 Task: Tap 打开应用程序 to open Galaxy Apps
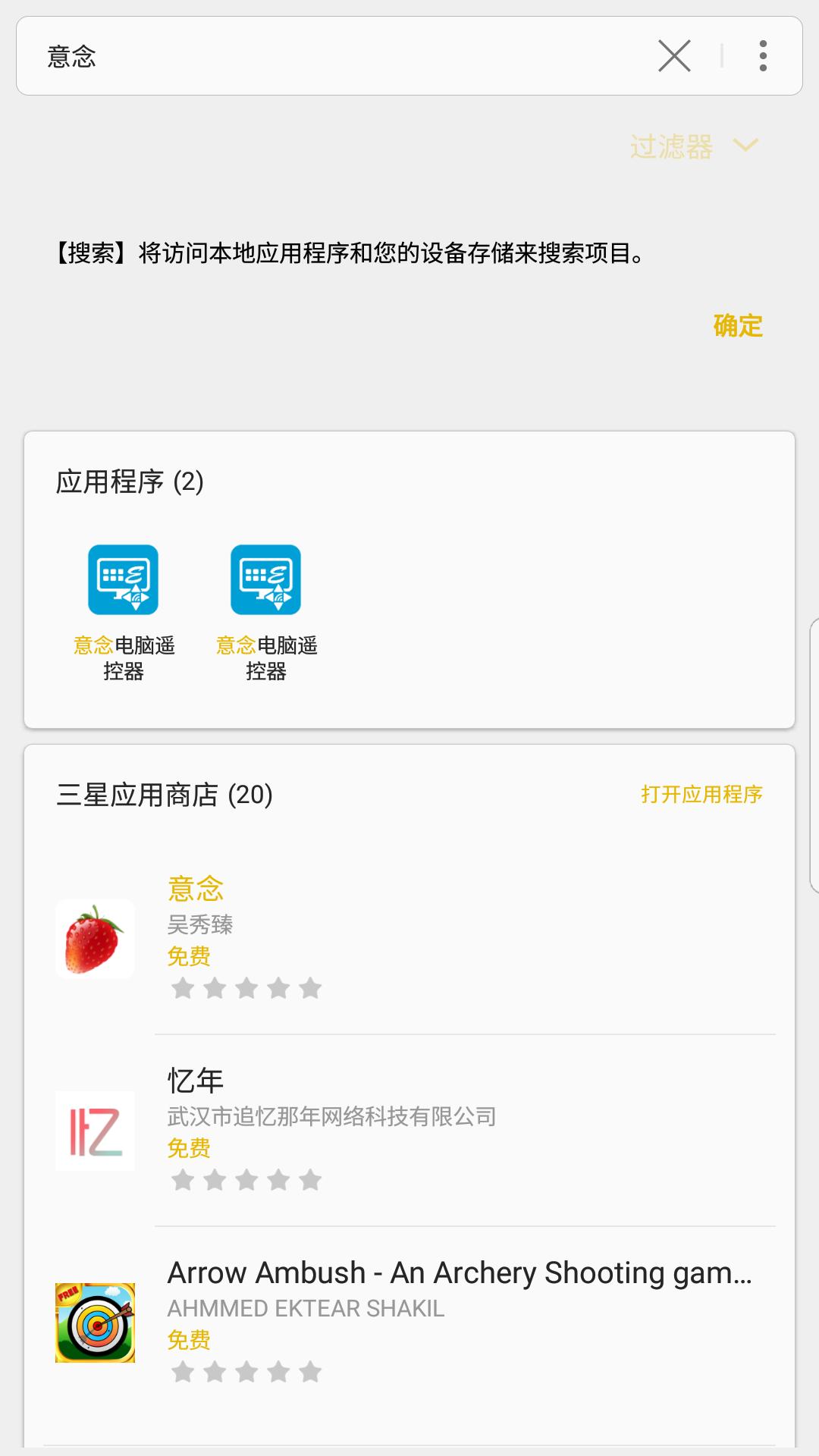point(701,795)
